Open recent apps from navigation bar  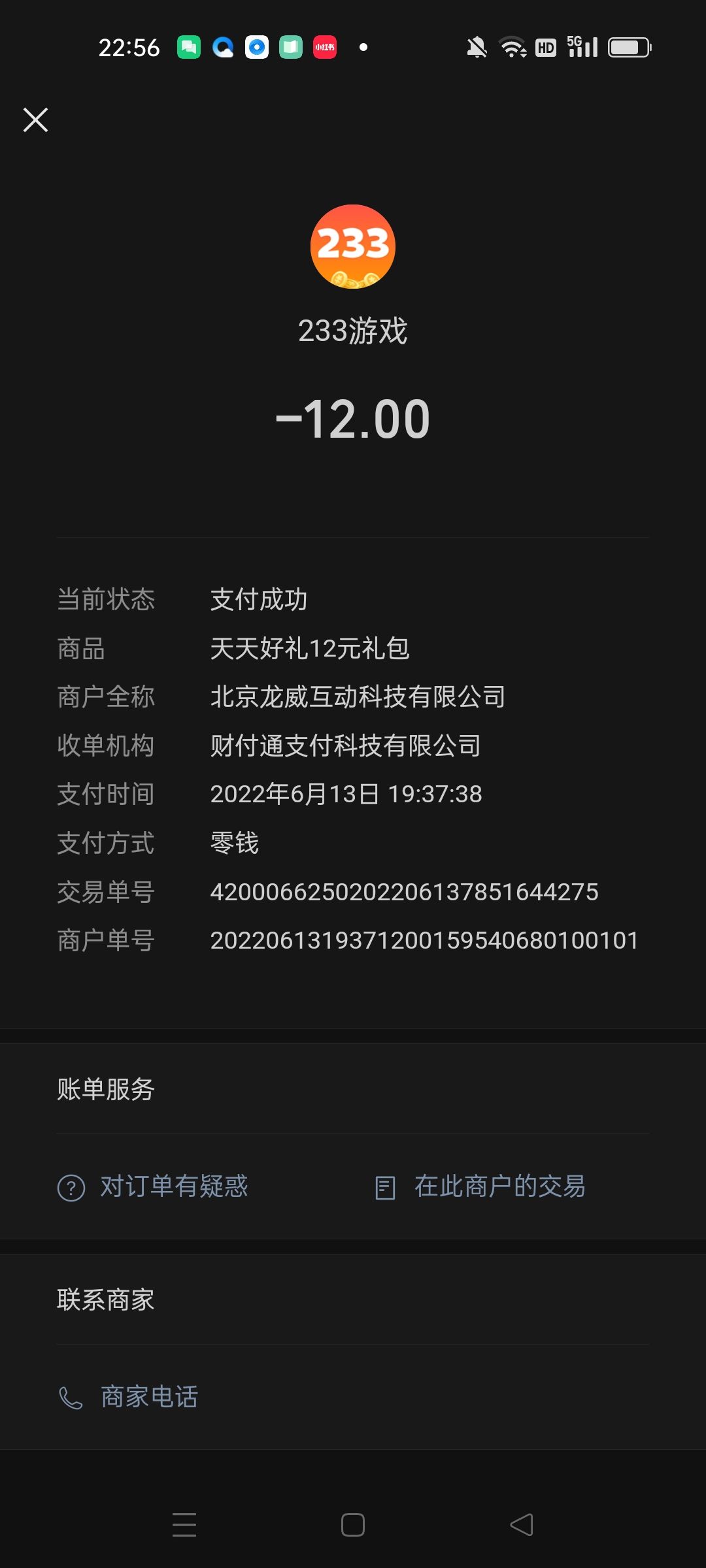184,1525
